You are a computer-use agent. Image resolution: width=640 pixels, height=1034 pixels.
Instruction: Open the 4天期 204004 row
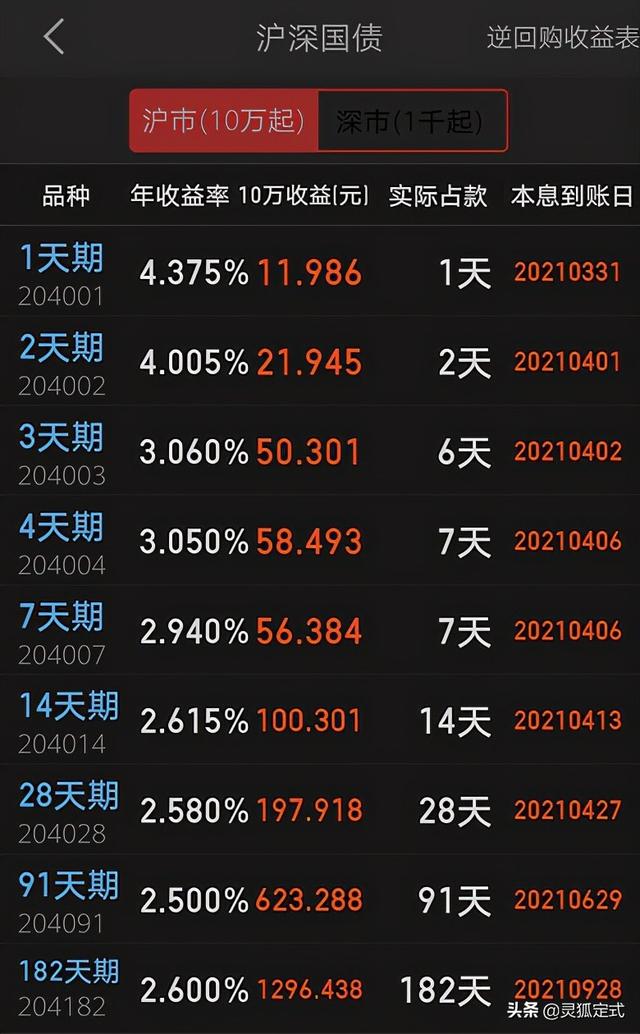320,540
